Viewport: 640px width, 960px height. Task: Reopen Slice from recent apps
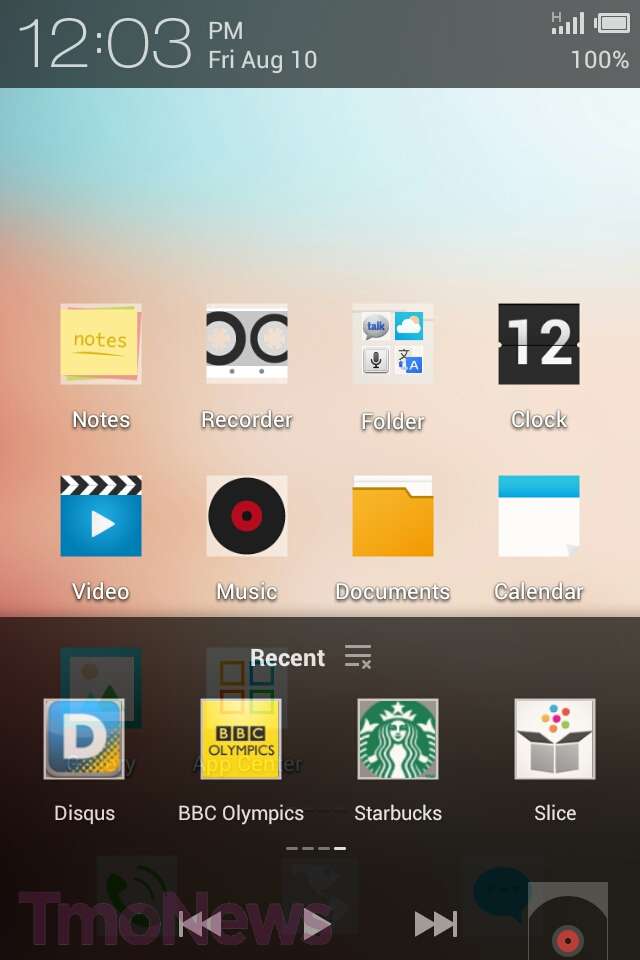click(x=555, y=739)
